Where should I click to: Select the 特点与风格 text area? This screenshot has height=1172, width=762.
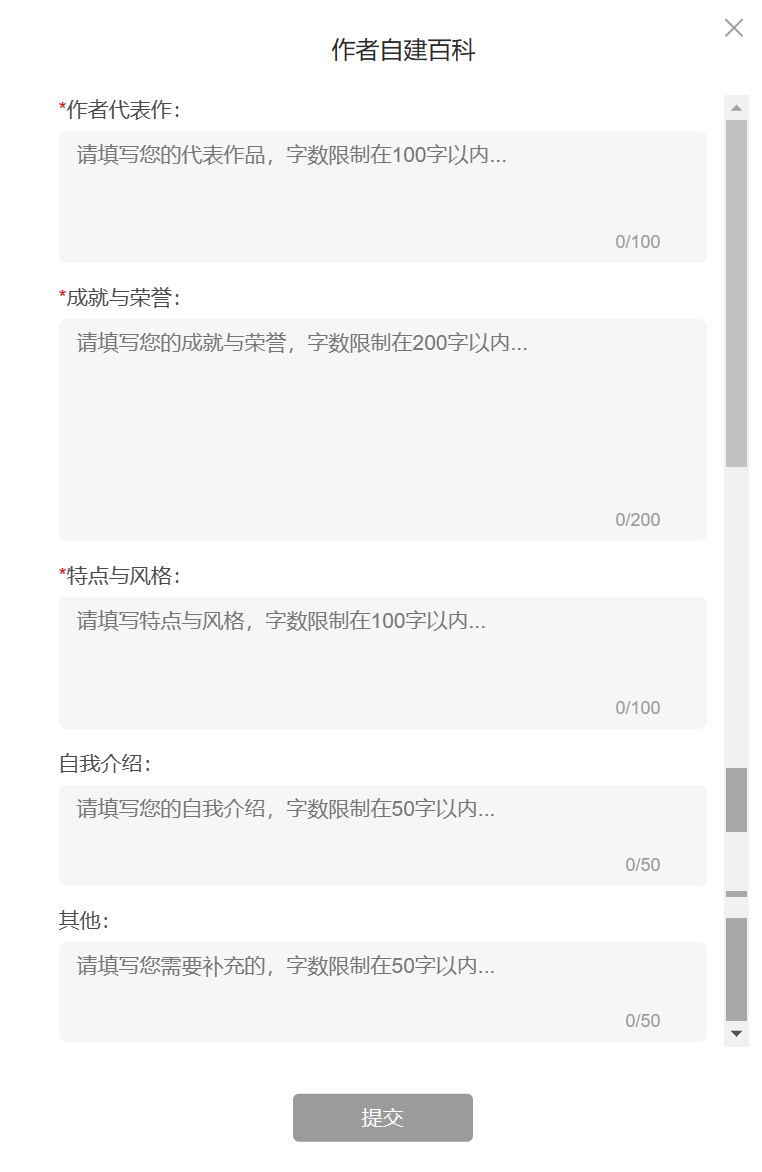click(382, 662)
